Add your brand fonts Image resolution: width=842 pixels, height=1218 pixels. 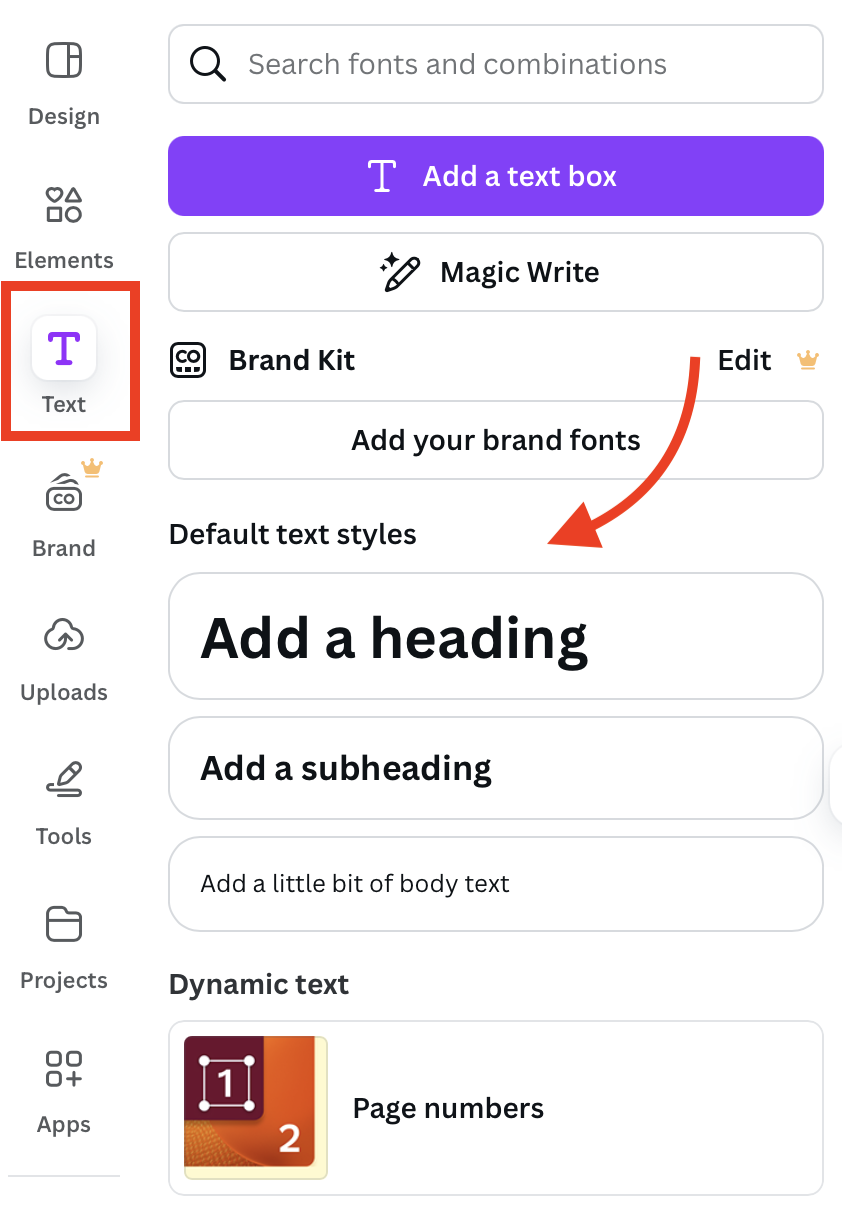[496, 440]
